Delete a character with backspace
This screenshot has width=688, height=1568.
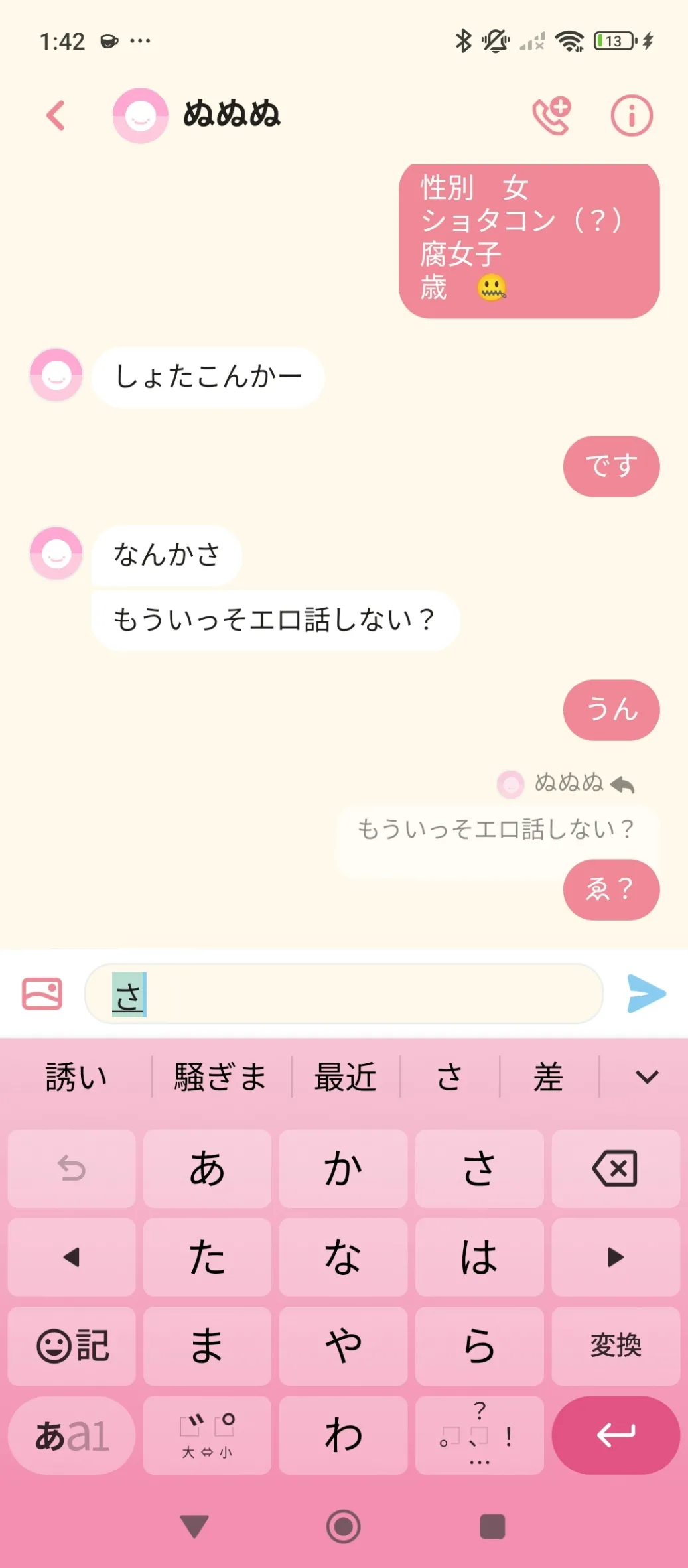click(x=615, y=1168)
